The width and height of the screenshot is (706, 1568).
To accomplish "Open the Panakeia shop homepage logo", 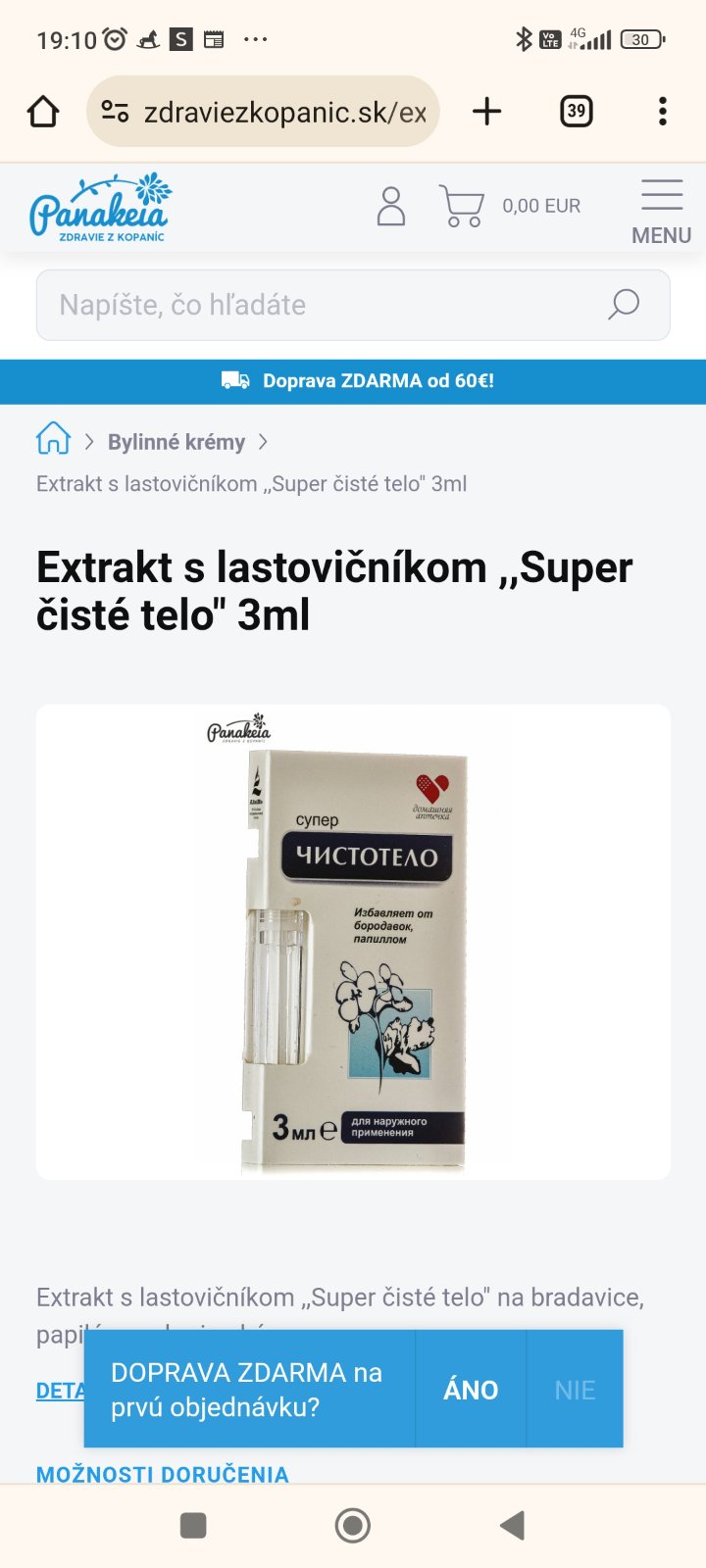I will (x=99, y=209).
